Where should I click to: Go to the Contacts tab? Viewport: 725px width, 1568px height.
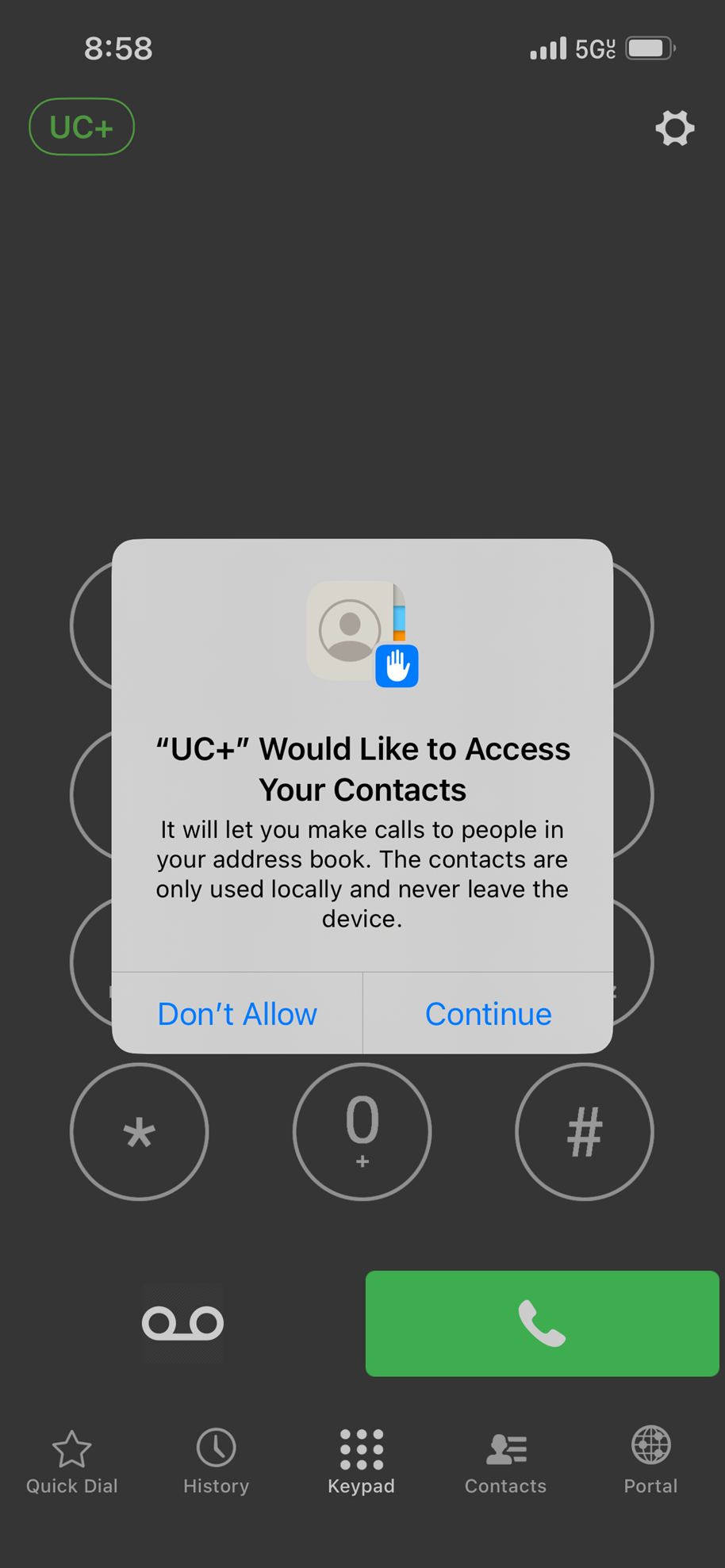point(506,1463)
